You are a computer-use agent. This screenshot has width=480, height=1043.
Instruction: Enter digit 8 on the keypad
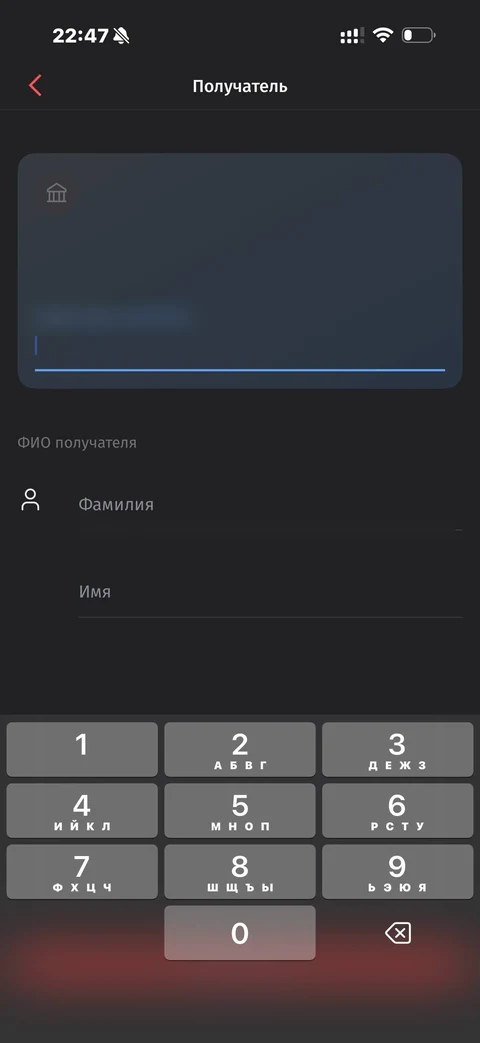click(x=239, y=871)
